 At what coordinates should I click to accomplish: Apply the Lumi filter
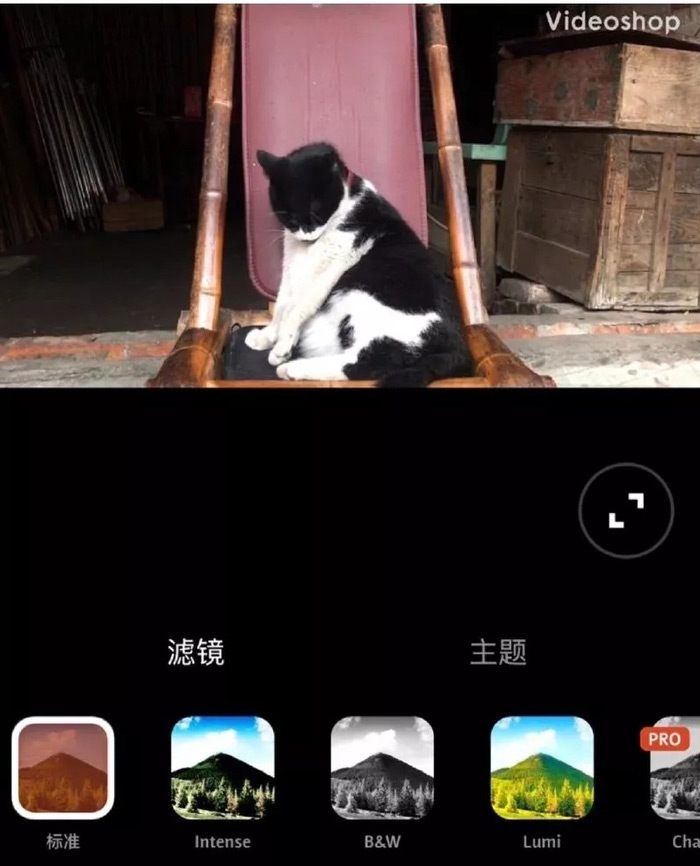541,768
